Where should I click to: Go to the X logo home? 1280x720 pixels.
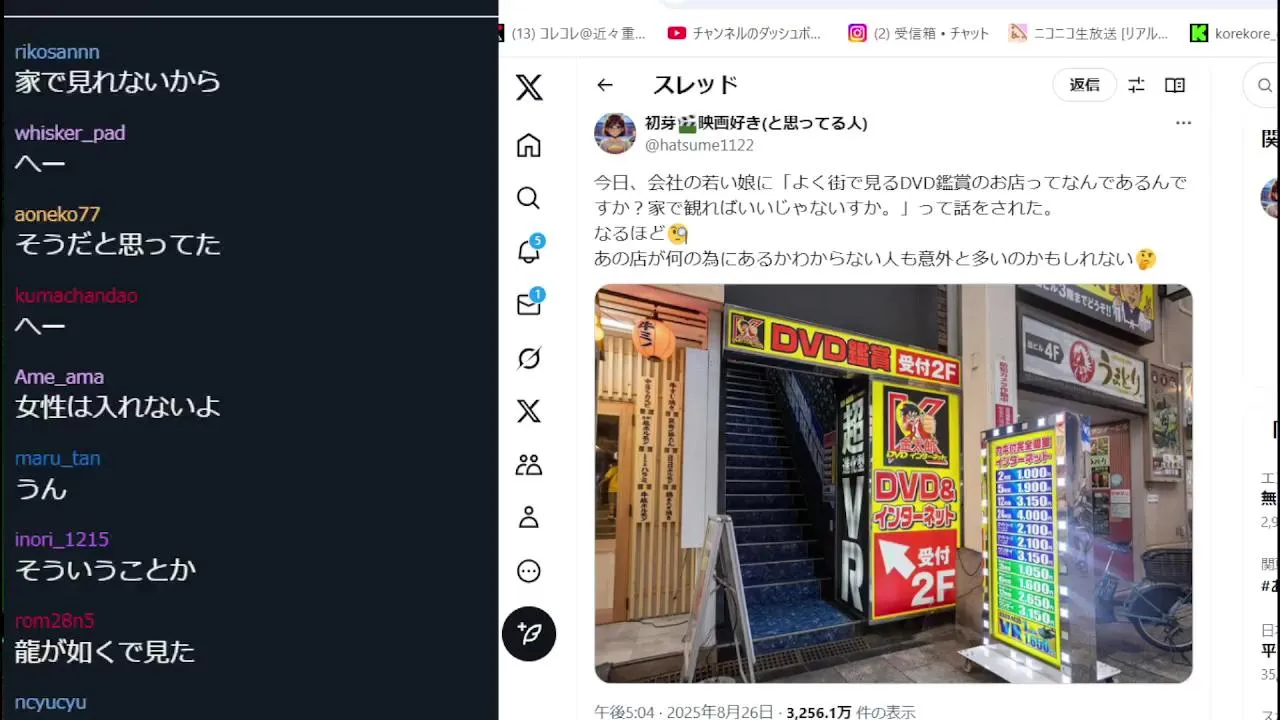529,88
